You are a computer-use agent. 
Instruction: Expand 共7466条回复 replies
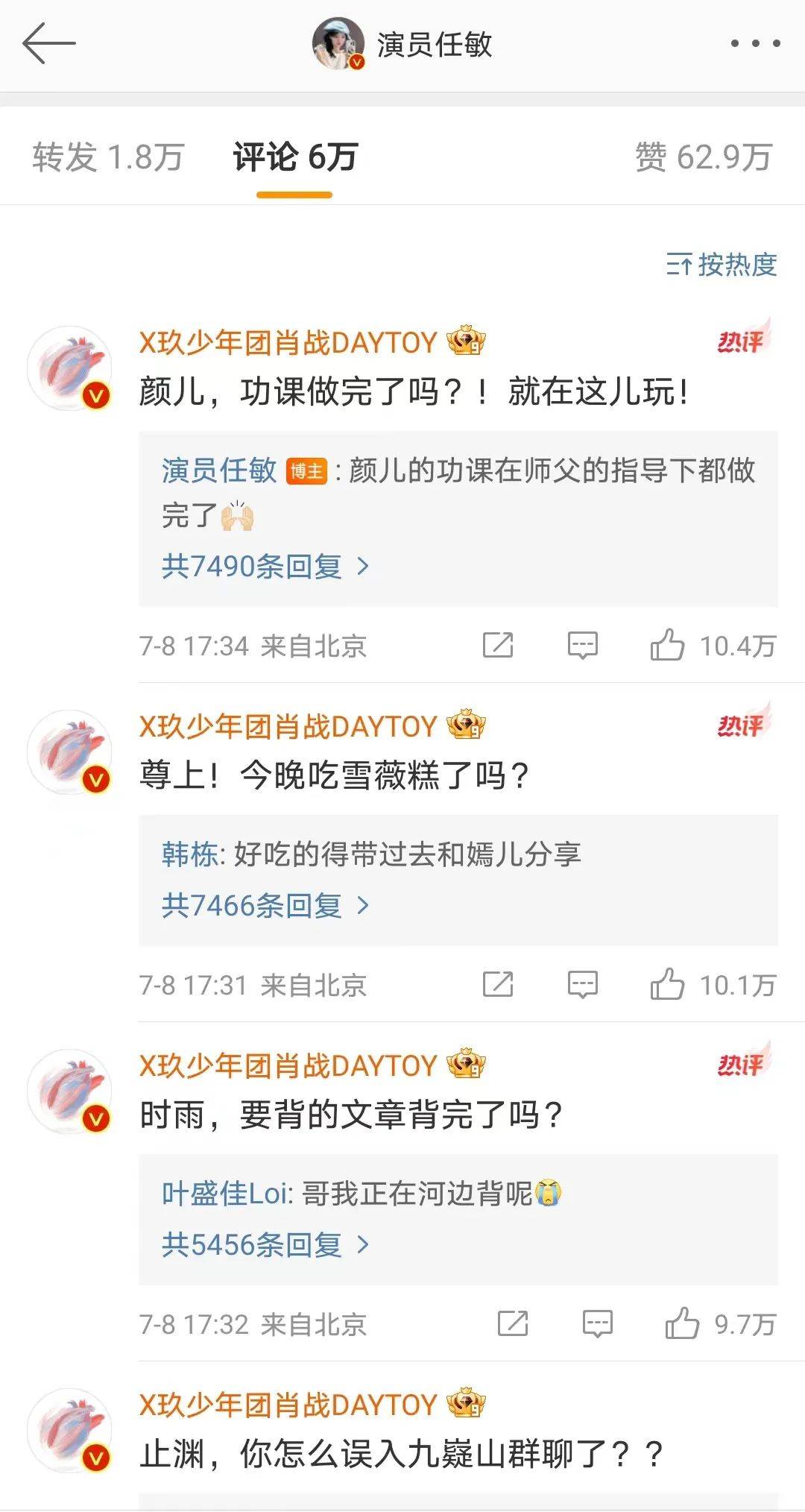point(265,906)
